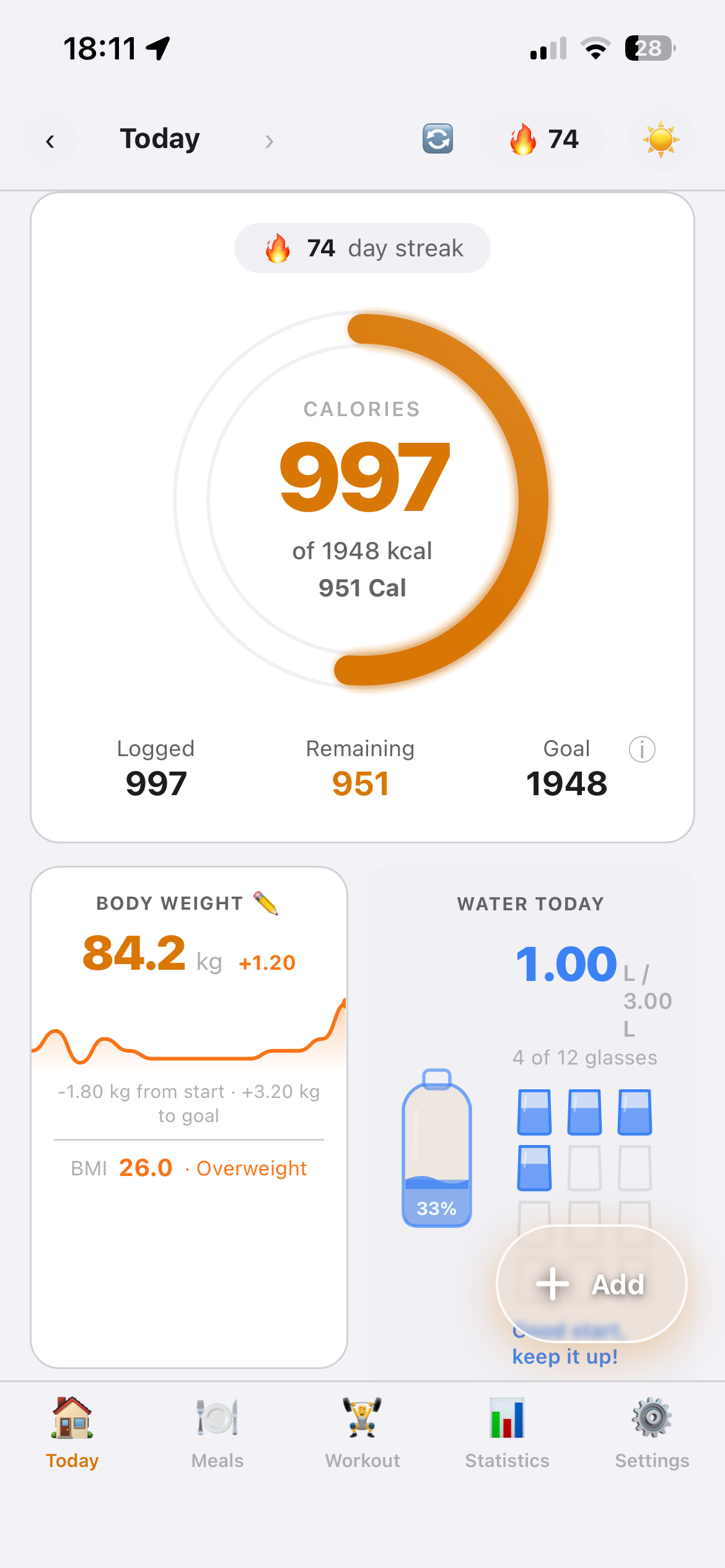Viewport: 725px width, 1568px height.
Task: Open the Settings tab
Action: 652,1433
